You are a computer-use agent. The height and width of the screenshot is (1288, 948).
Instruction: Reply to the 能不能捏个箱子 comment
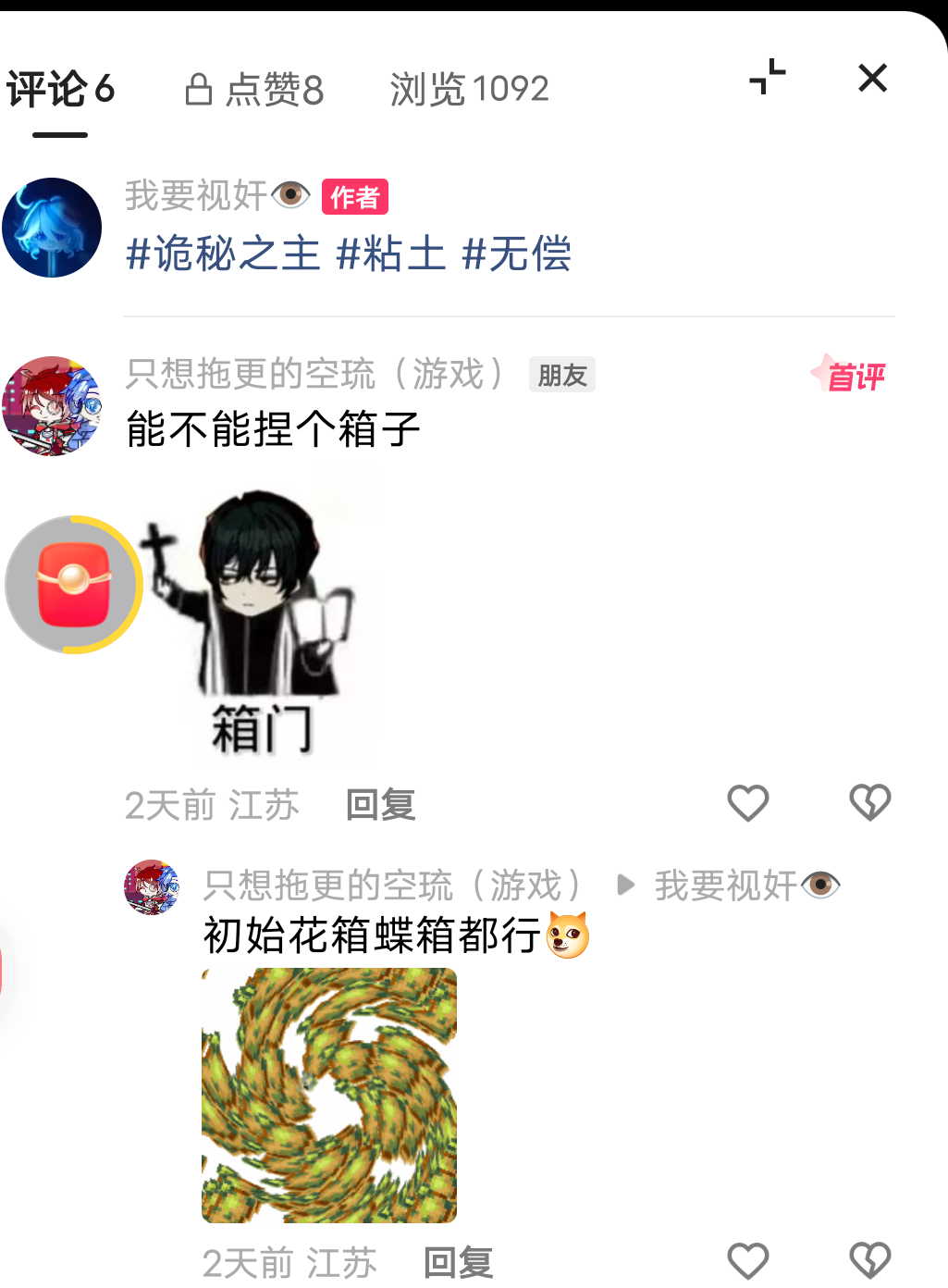click(380, 804)
